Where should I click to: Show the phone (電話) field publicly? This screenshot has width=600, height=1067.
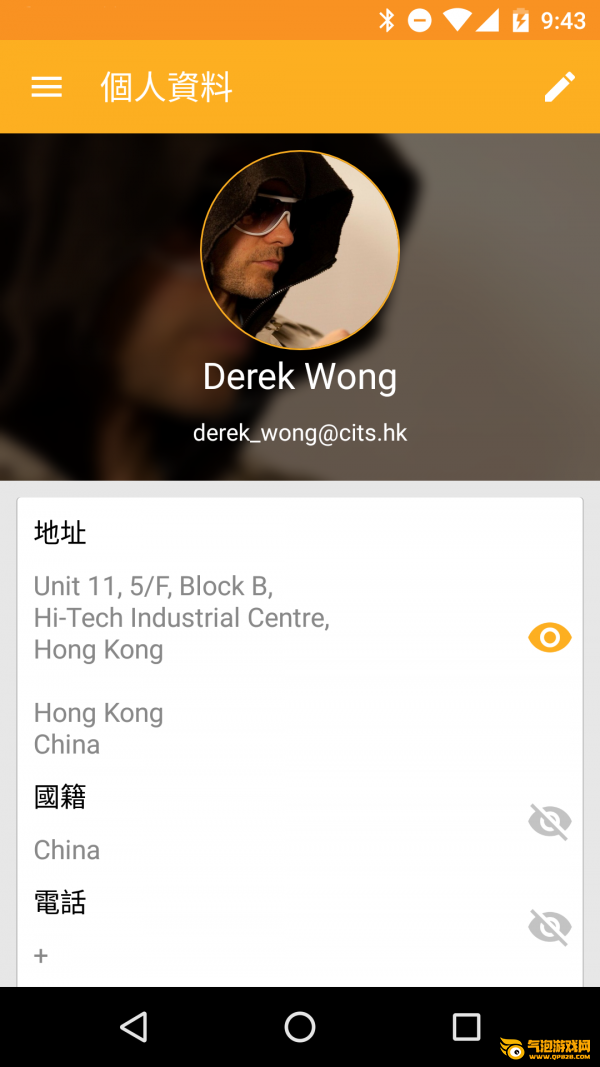coord(549,927)
